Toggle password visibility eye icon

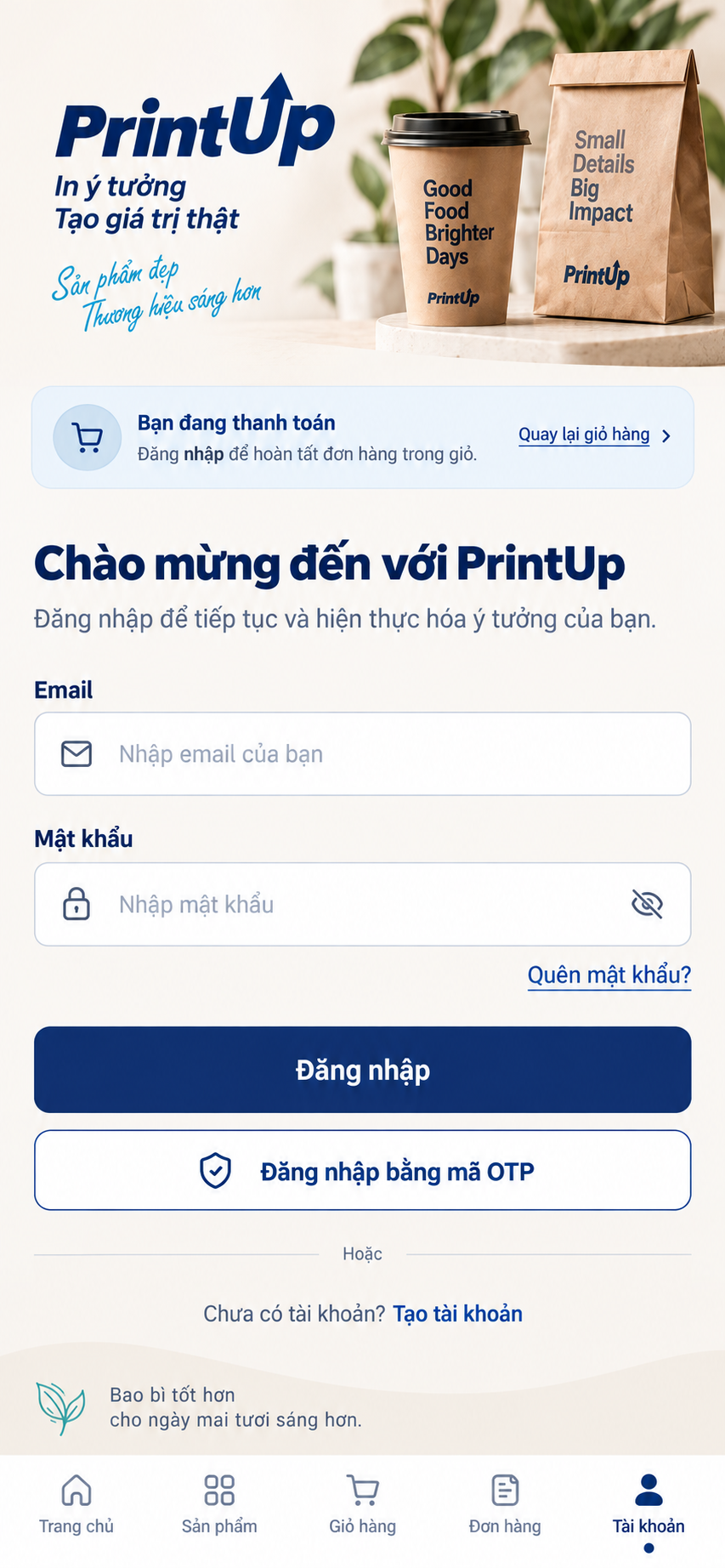[x=647, y=904]
